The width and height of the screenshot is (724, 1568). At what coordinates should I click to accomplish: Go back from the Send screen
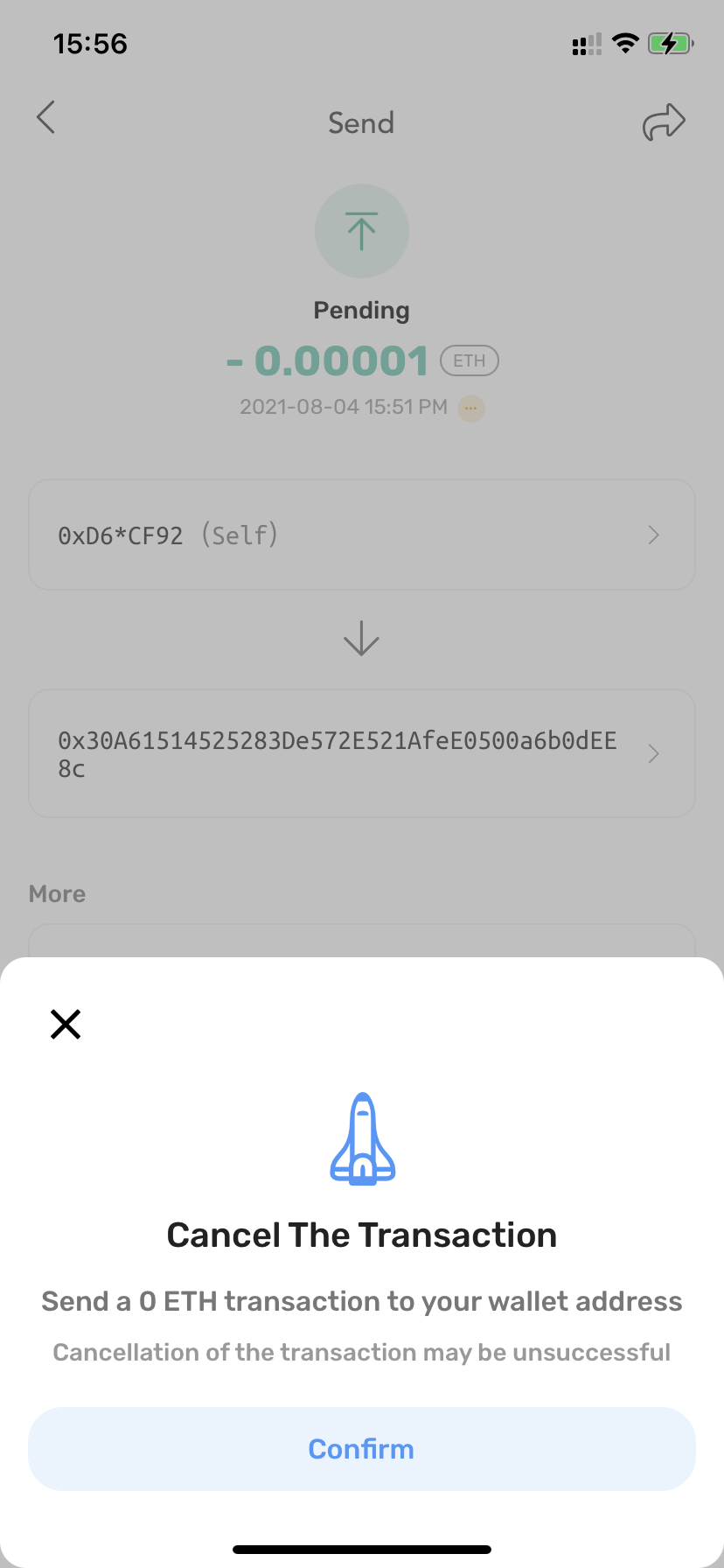point(46,117)
